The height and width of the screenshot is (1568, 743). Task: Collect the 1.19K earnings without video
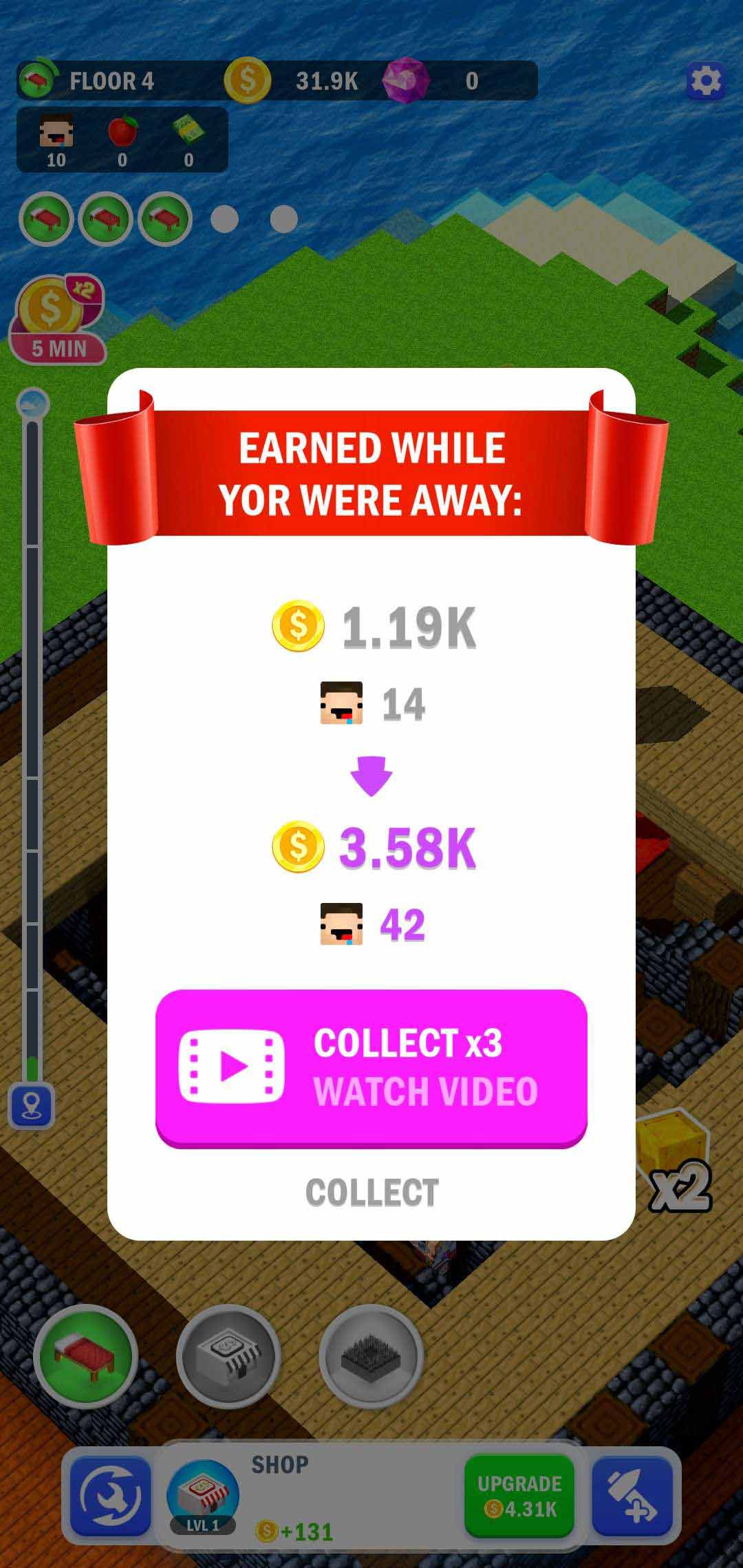371,1193
